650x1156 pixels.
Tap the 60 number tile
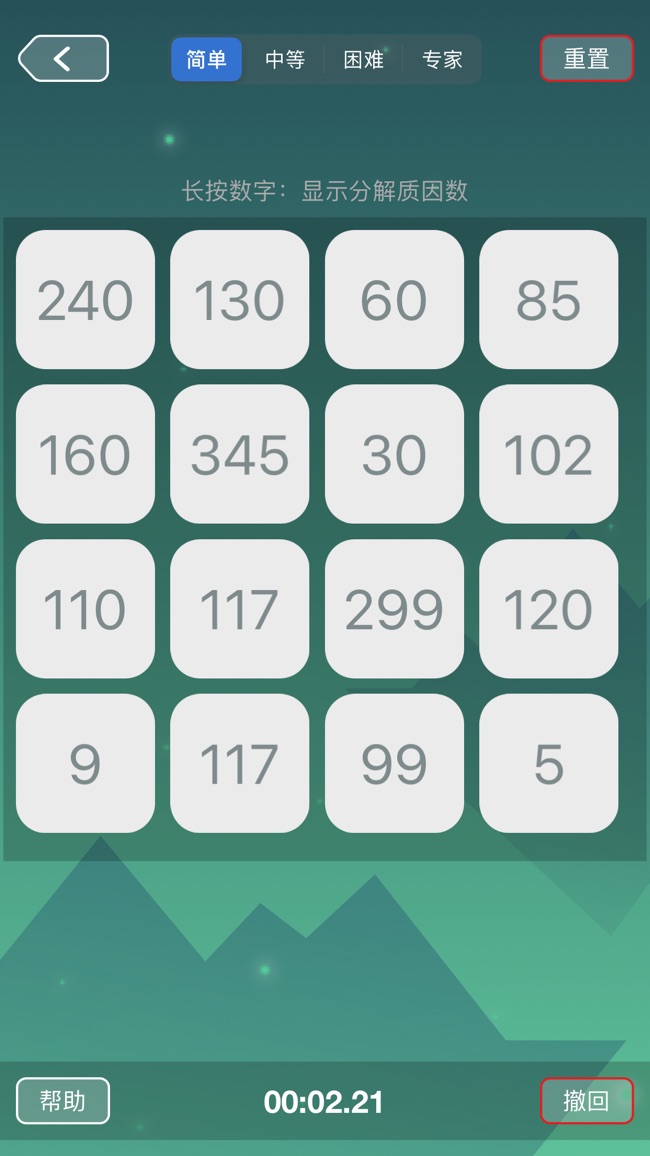(x=394, y=300)
